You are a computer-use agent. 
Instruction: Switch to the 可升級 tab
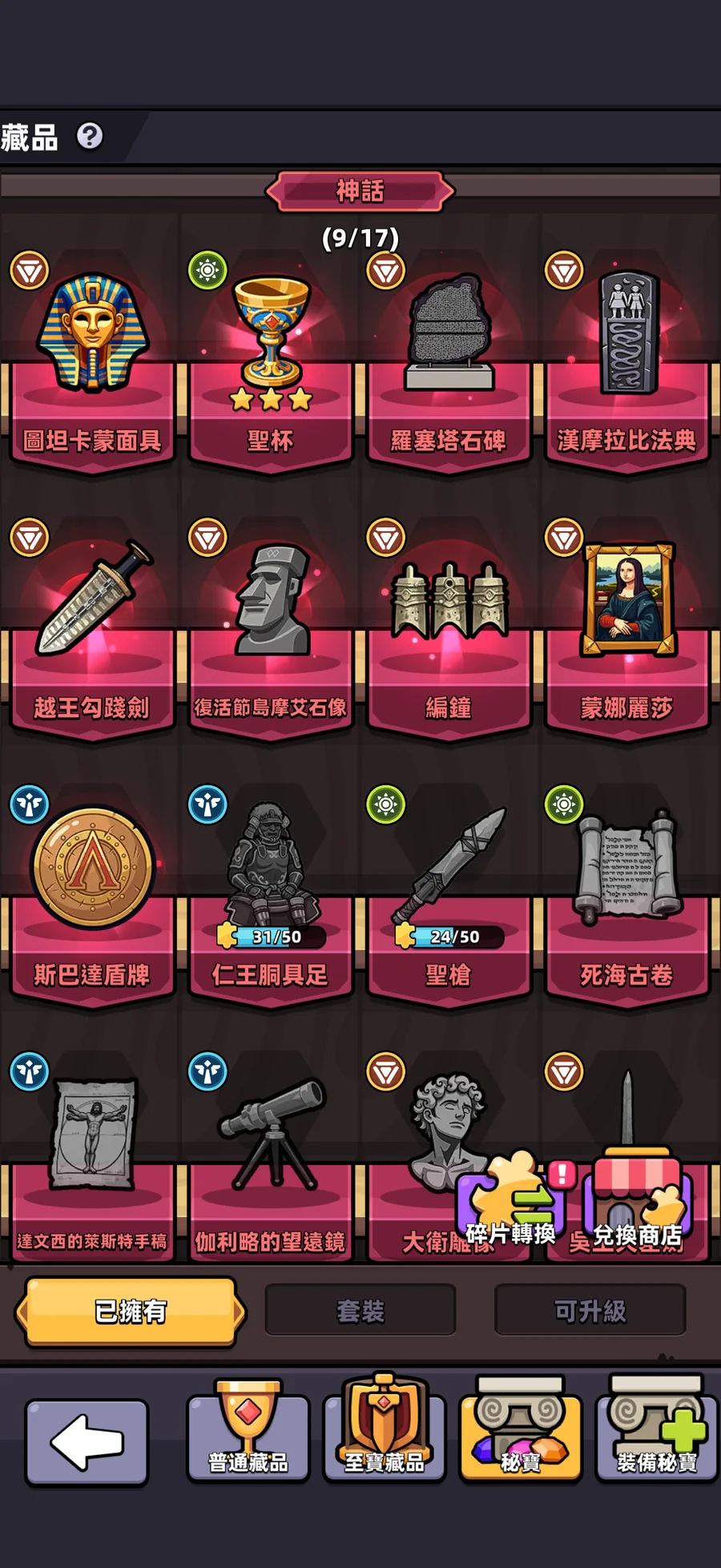pos(590,1311)
